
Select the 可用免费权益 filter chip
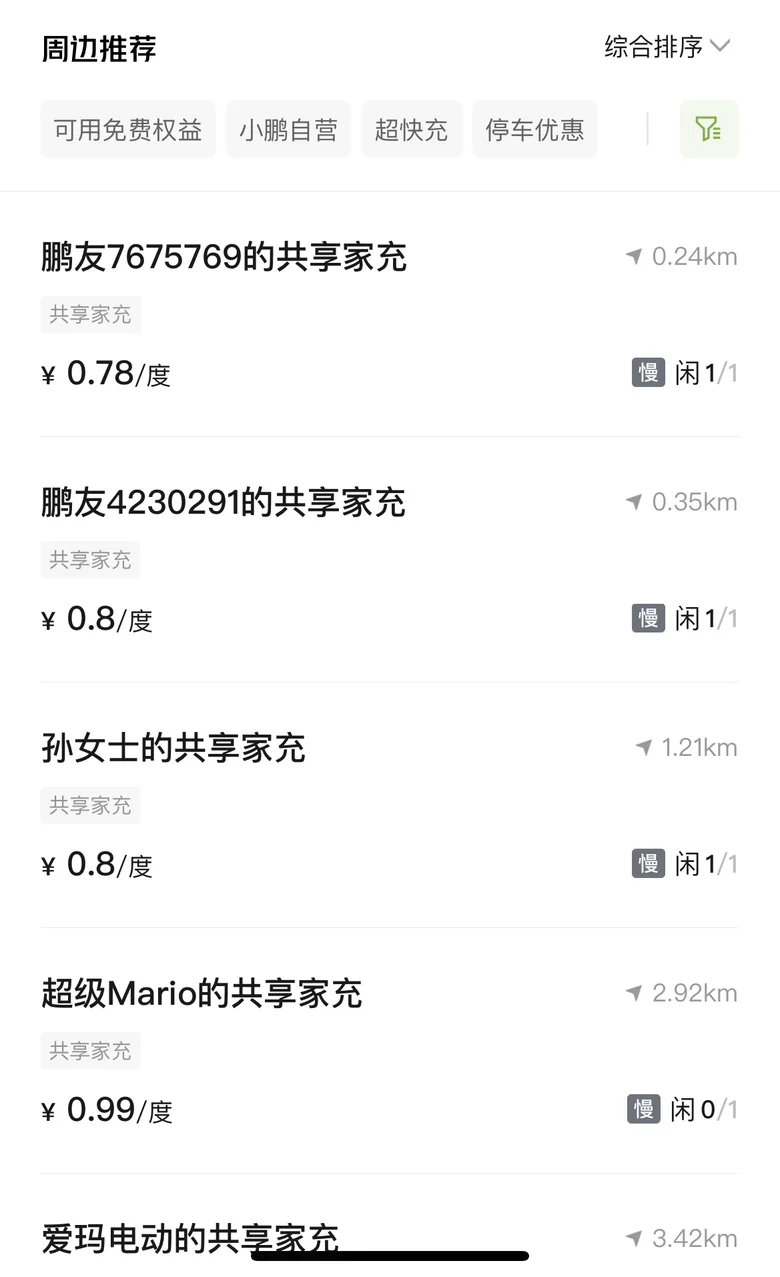128,129
